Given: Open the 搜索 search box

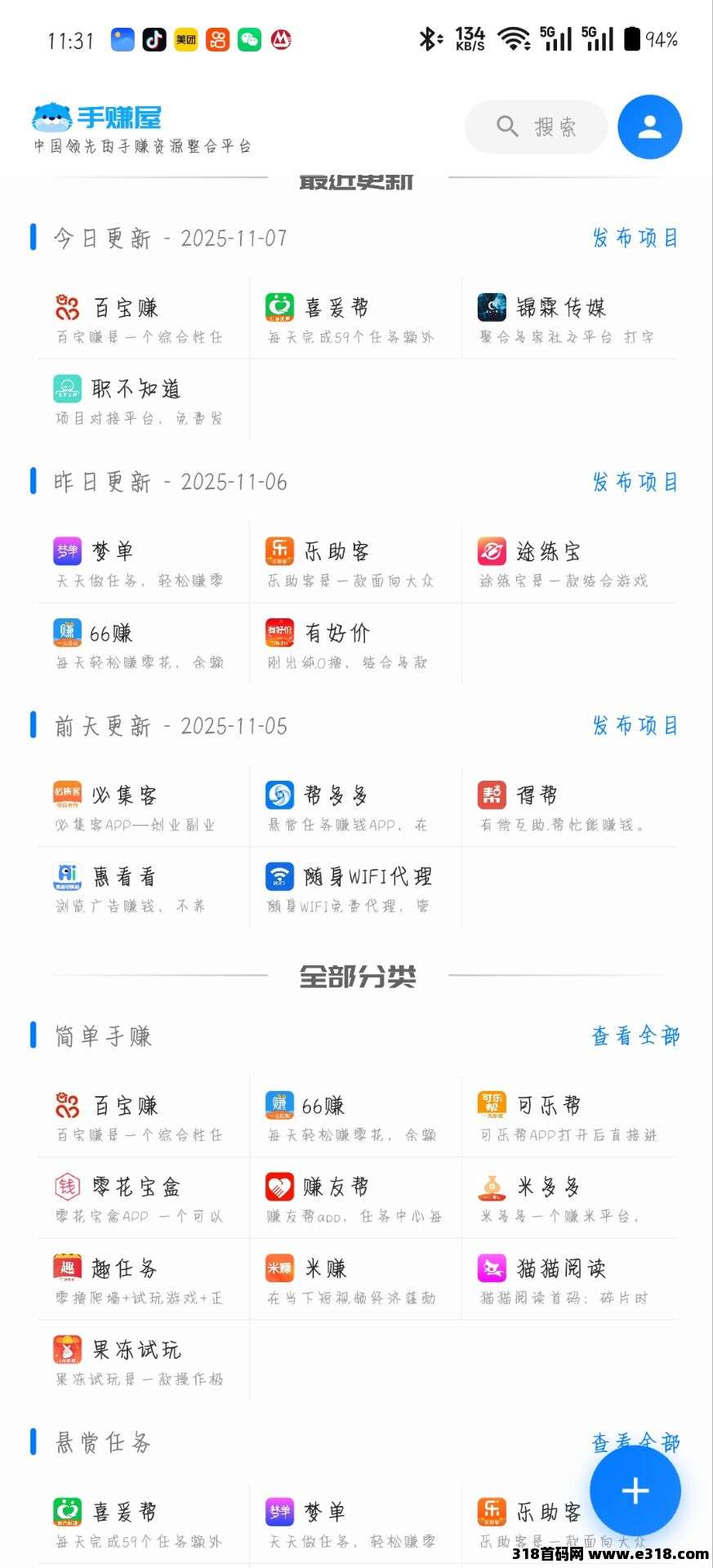Looking at the screenshot, I should click(537, 127).
